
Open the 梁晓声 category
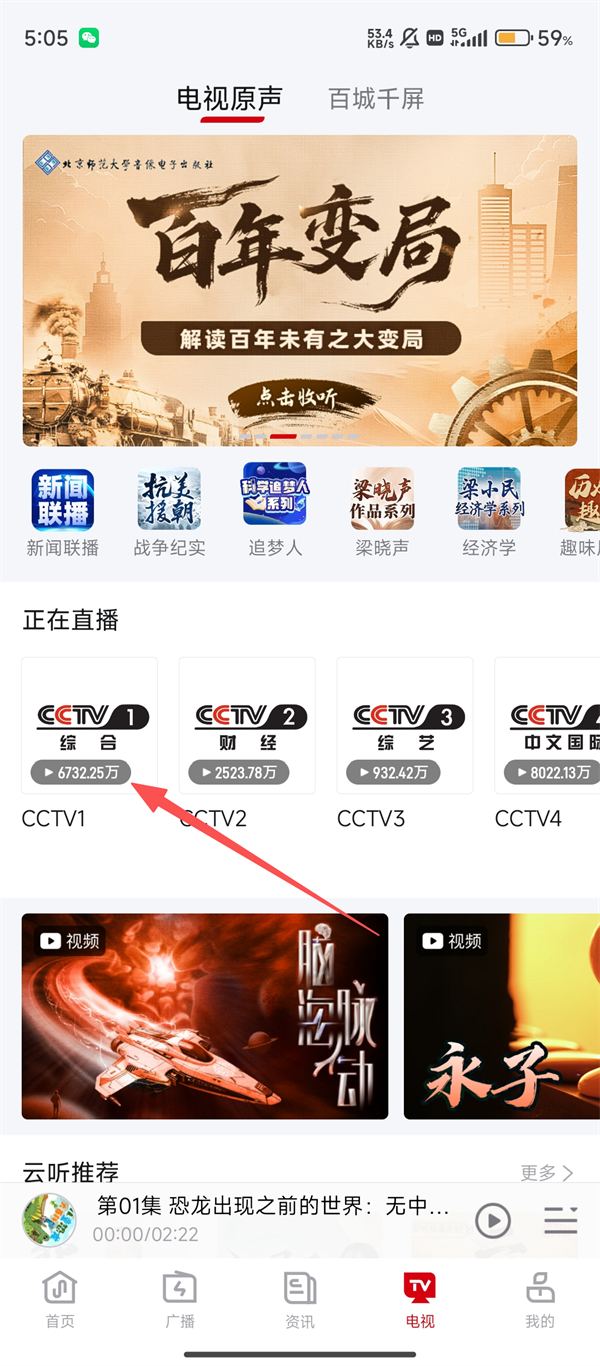383,511
